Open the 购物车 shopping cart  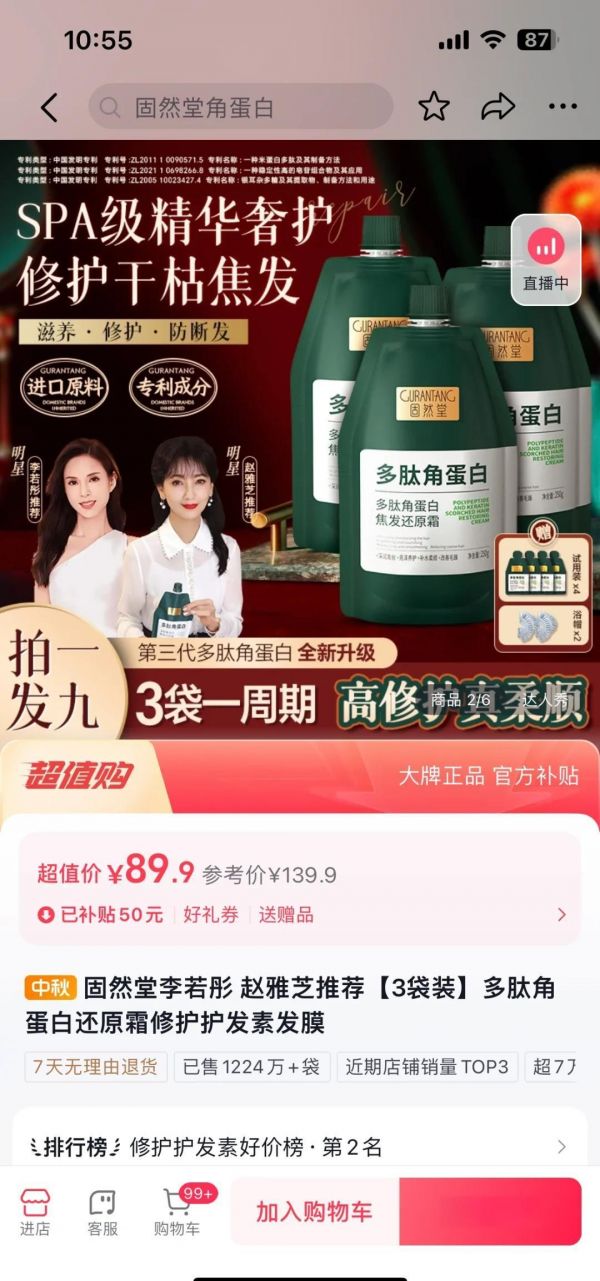click(x=177, y=1212)
